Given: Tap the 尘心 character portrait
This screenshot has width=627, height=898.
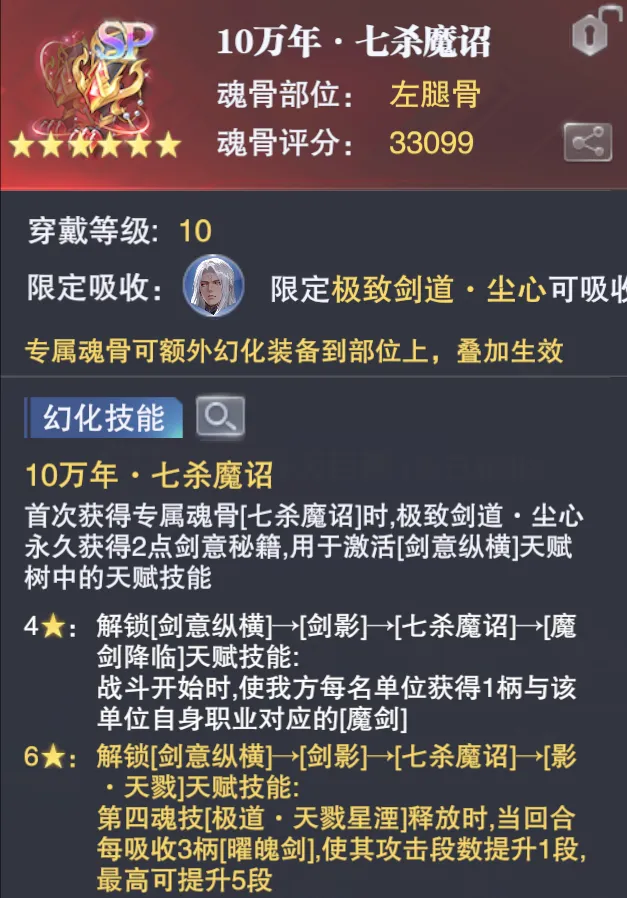Looking at the screenshot, I should click(x=213, y=287).
